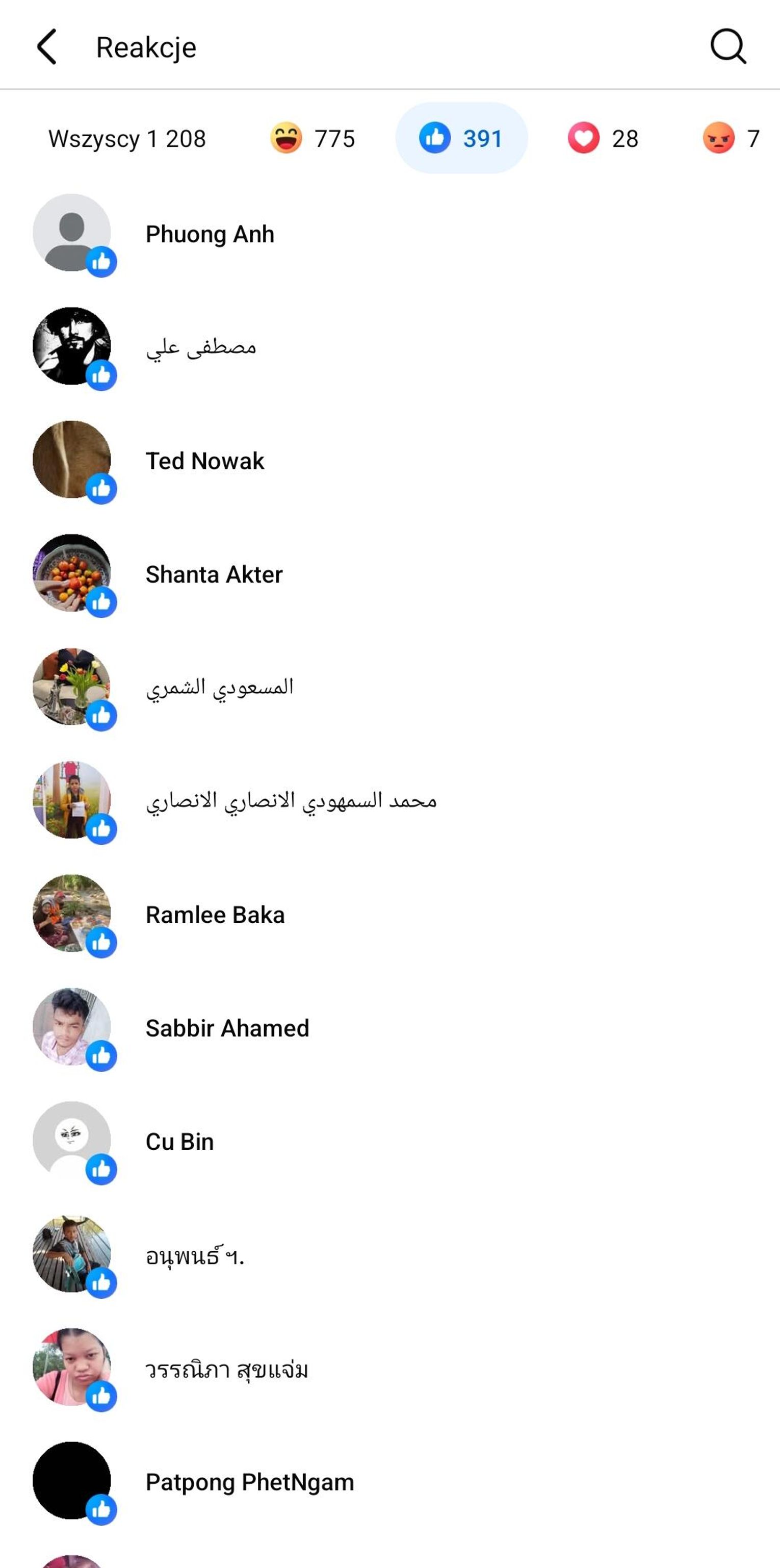Image resolution: width=780 pixels, height=1568 pixels.
Task: Open Phuong Anh's profile
Action: 210,234
